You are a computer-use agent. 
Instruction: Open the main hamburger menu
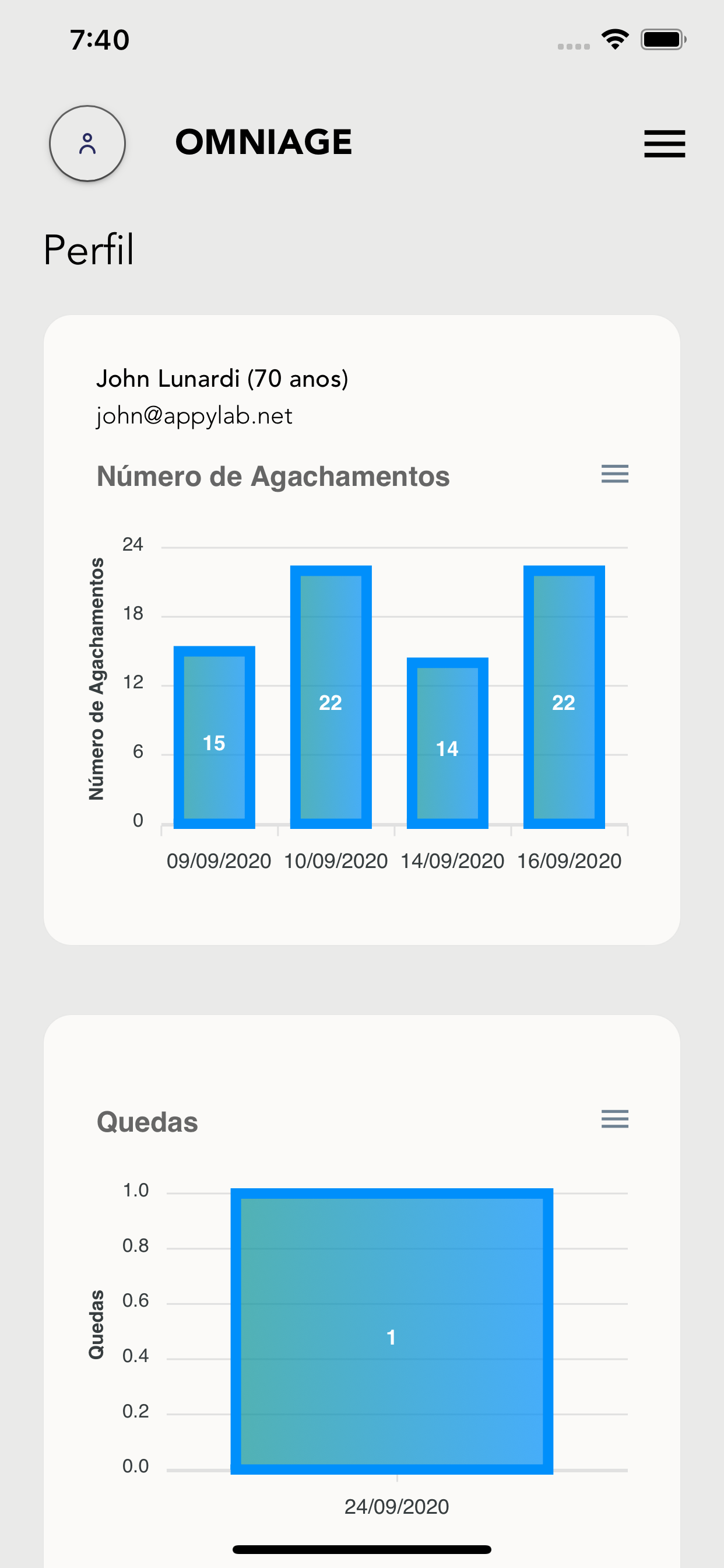[665, 143]
